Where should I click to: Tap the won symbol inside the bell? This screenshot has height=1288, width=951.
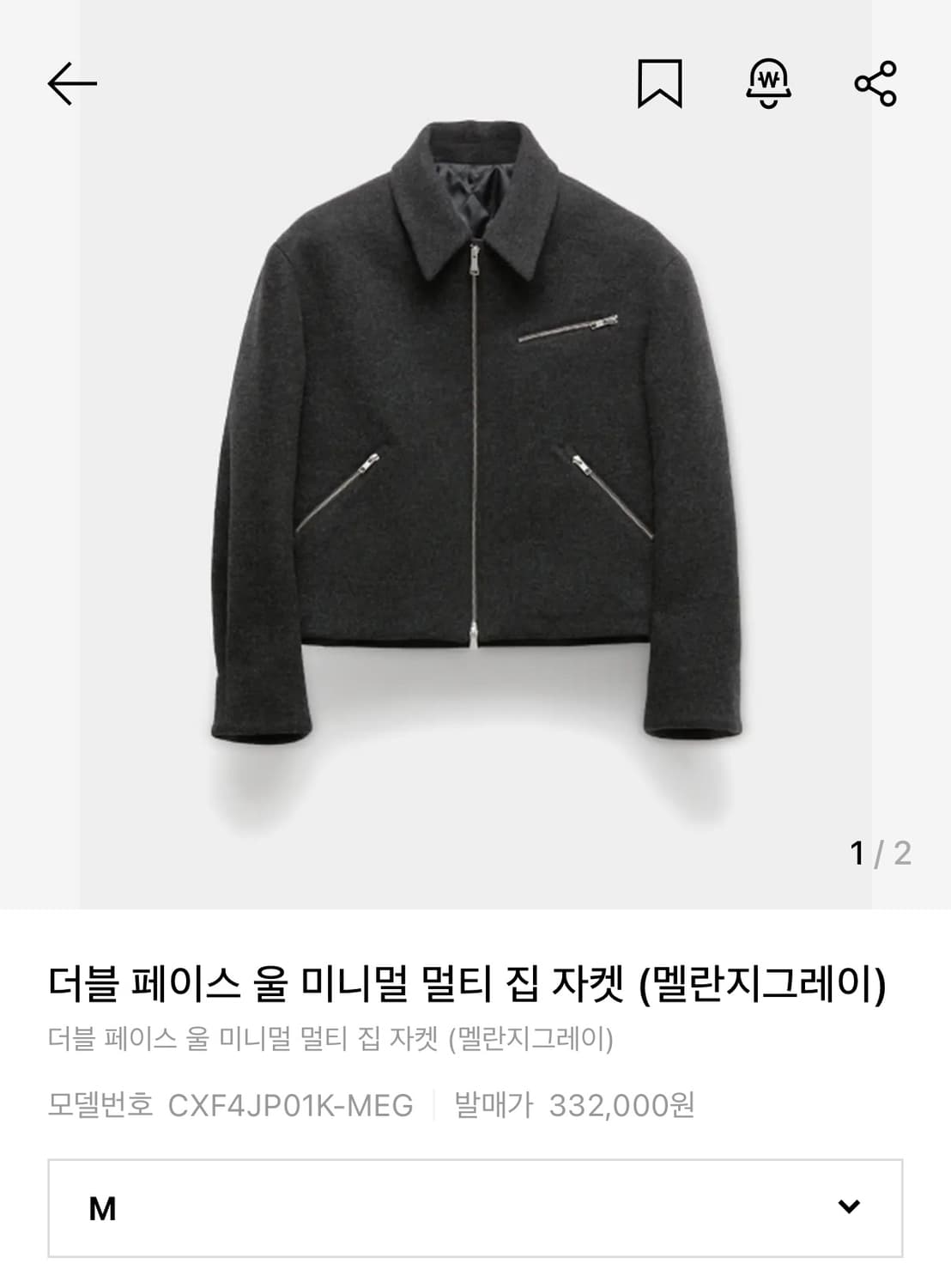[x=770, y=79]
